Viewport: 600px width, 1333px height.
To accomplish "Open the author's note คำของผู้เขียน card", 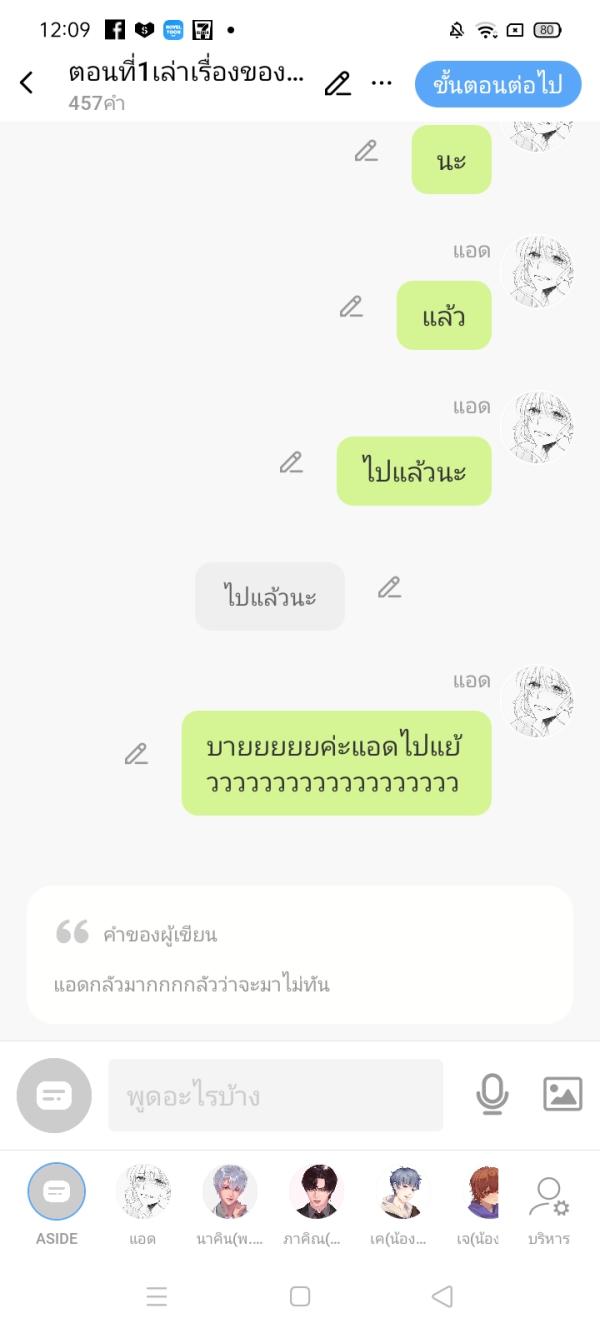I will [300, 954].
